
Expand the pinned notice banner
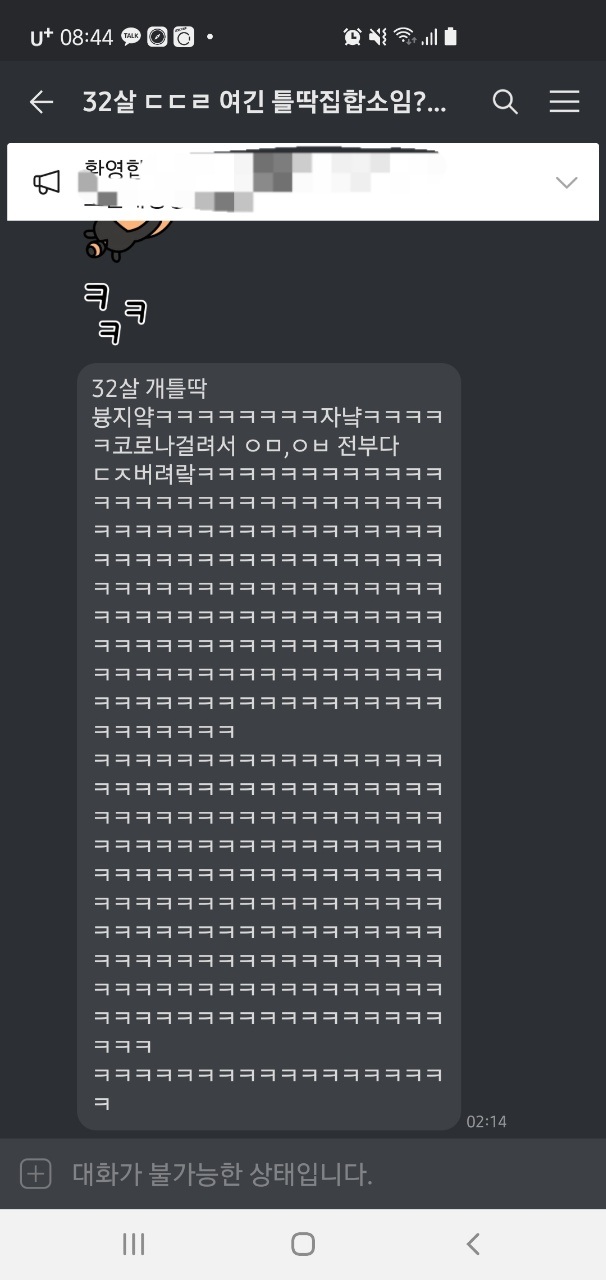(566, 182)
